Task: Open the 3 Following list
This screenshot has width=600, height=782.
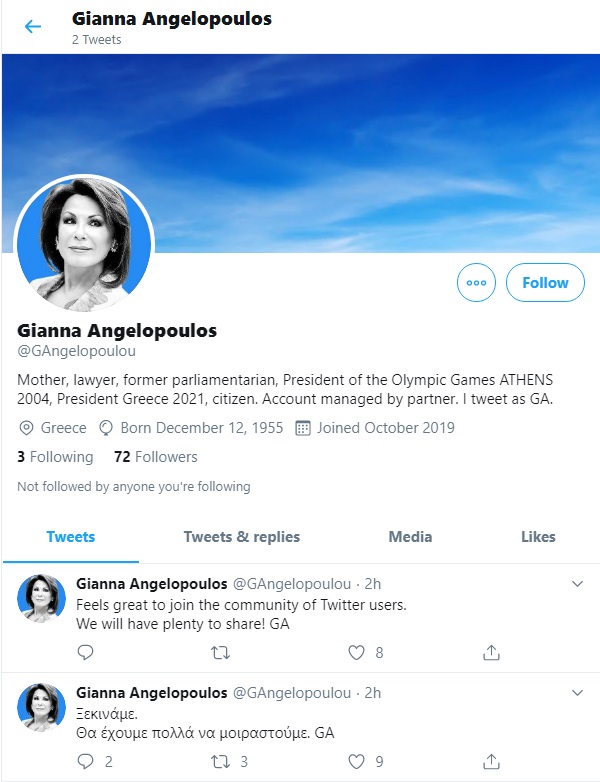Action: tap(55, 457)
